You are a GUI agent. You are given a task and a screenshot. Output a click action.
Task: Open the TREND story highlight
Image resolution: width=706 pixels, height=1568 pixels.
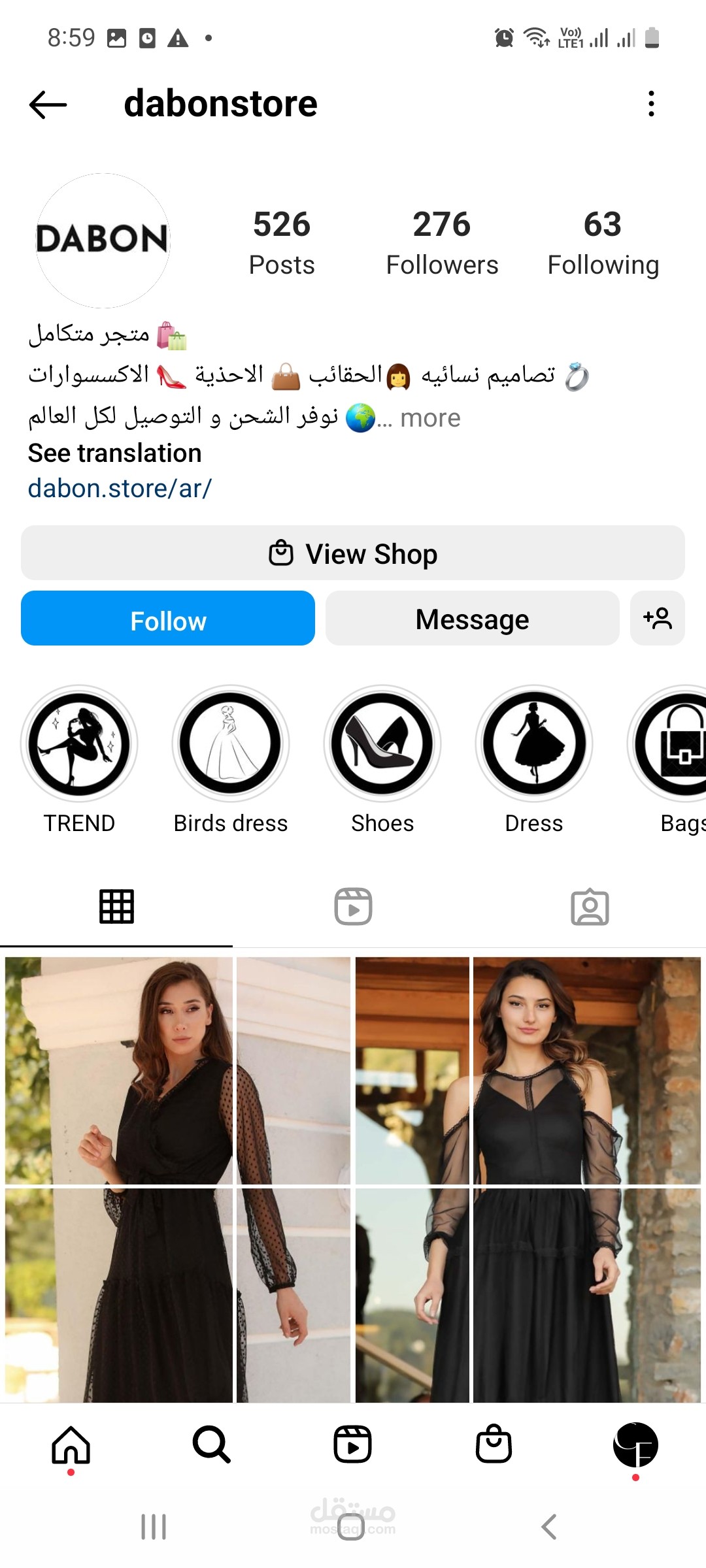tap(79, 744)
